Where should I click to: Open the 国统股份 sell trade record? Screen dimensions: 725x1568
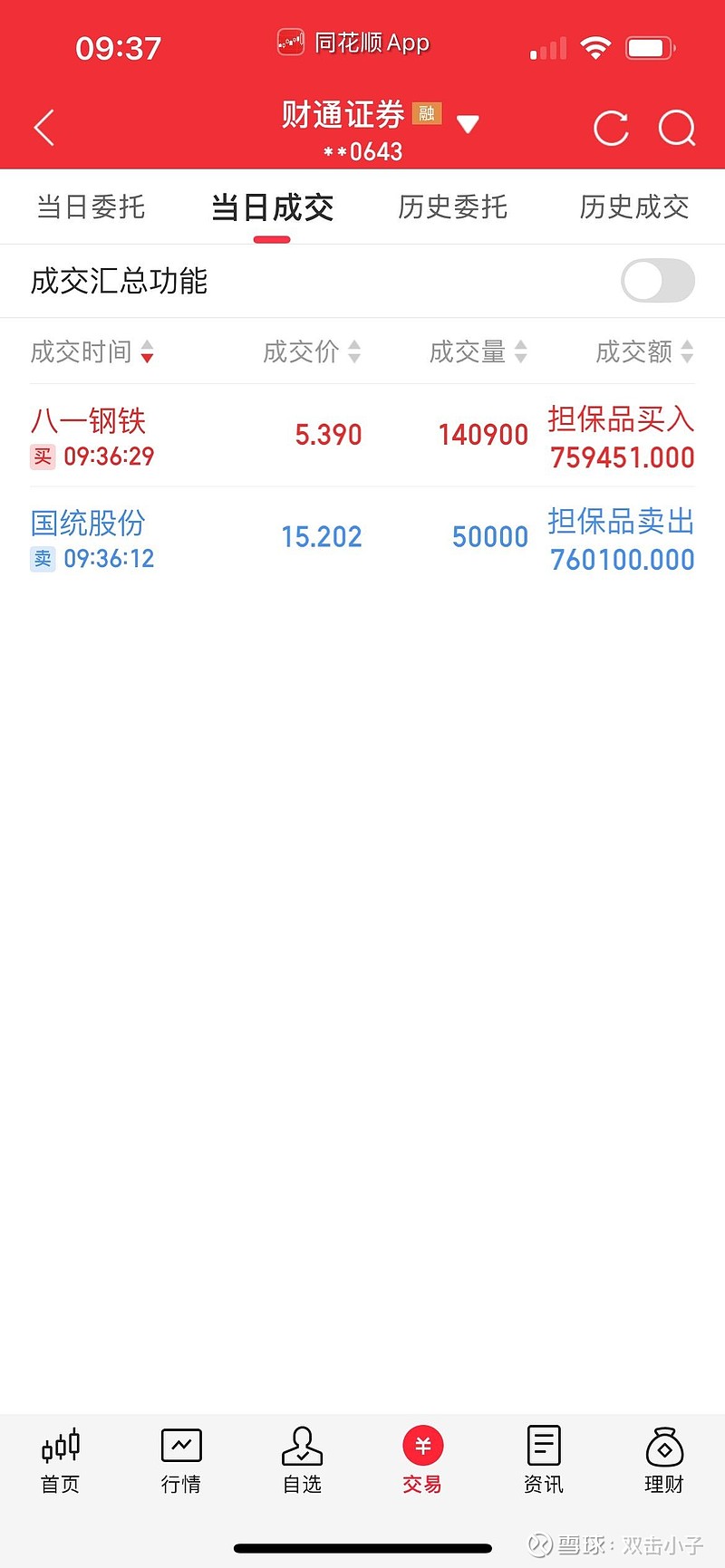click(362, 538)
